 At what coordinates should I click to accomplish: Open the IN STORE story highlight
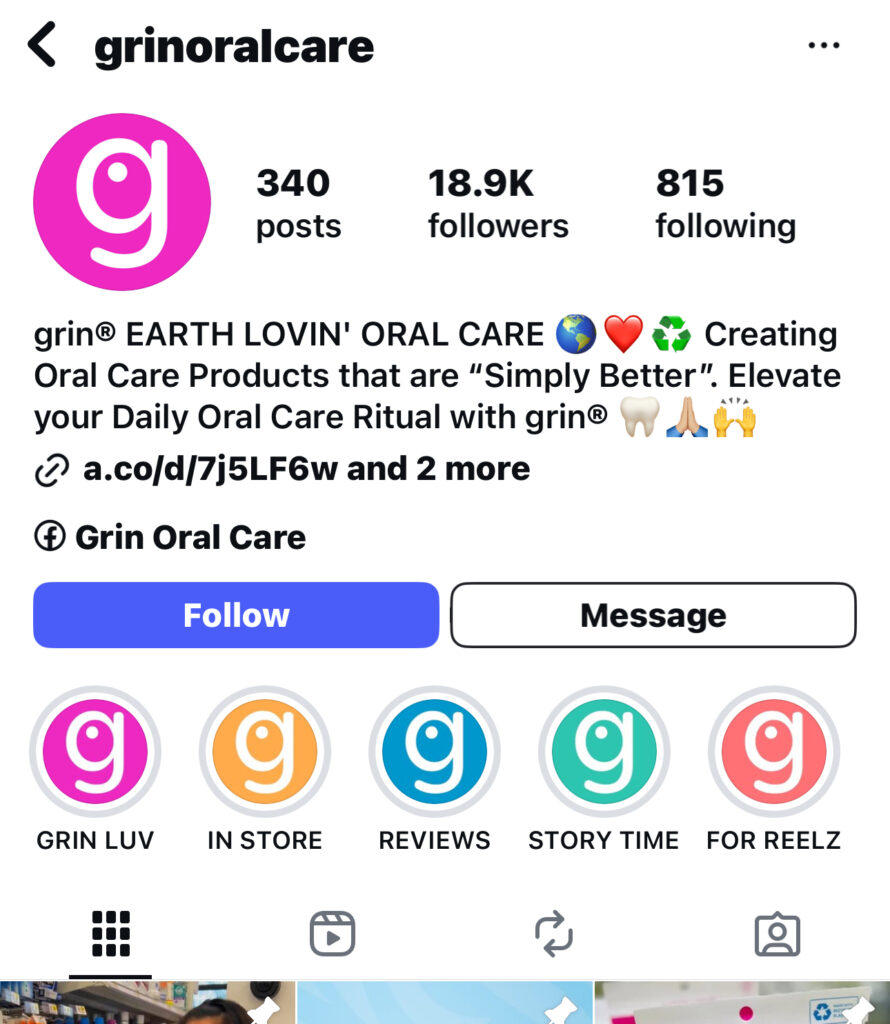point(265,751)
